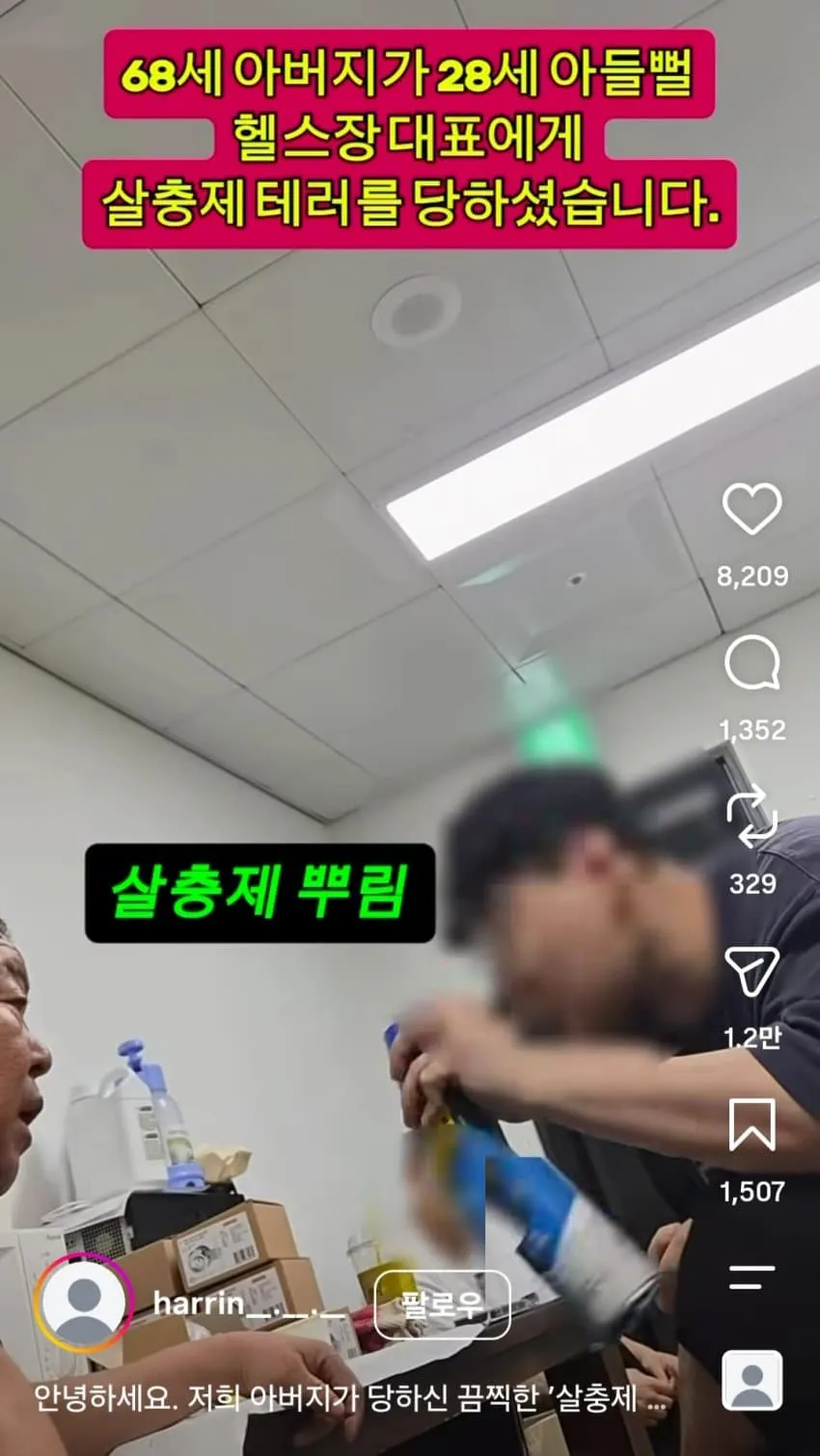
Task: Open harrin's profile picture
Action: pos(82,1305)
